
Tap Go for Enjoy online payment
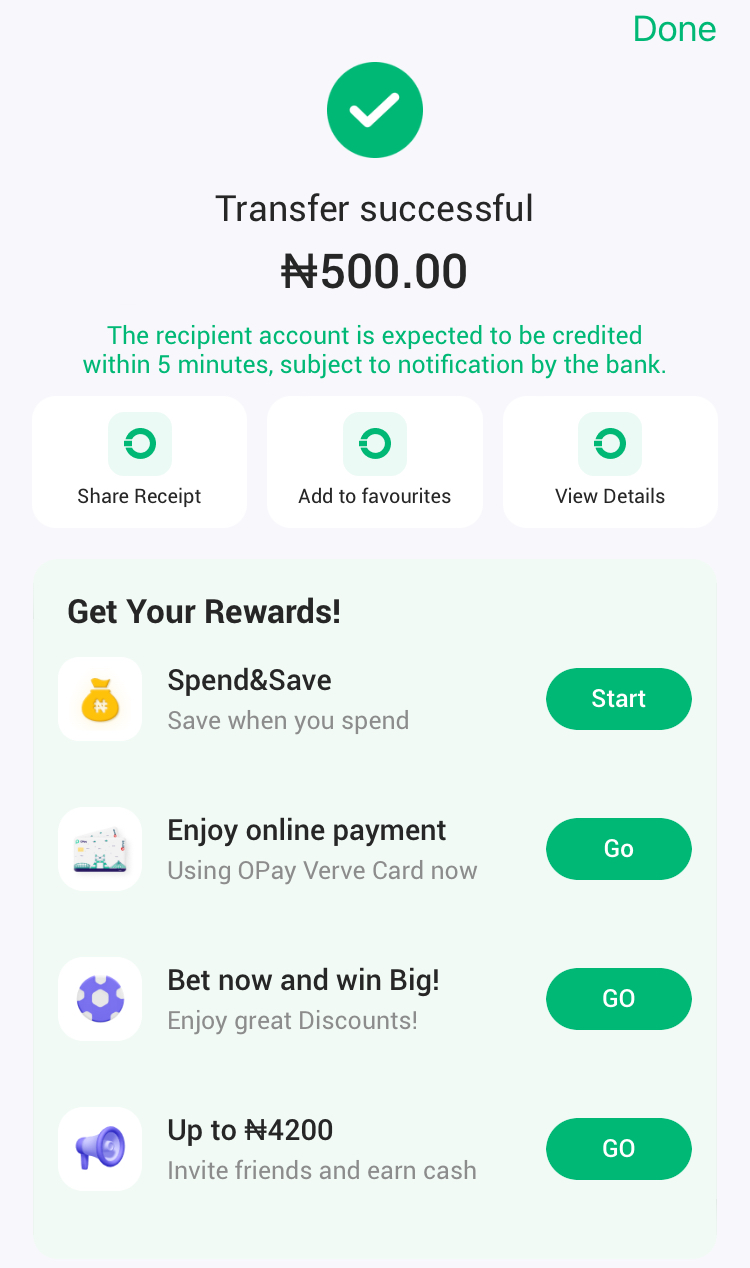tap(618, 849)
